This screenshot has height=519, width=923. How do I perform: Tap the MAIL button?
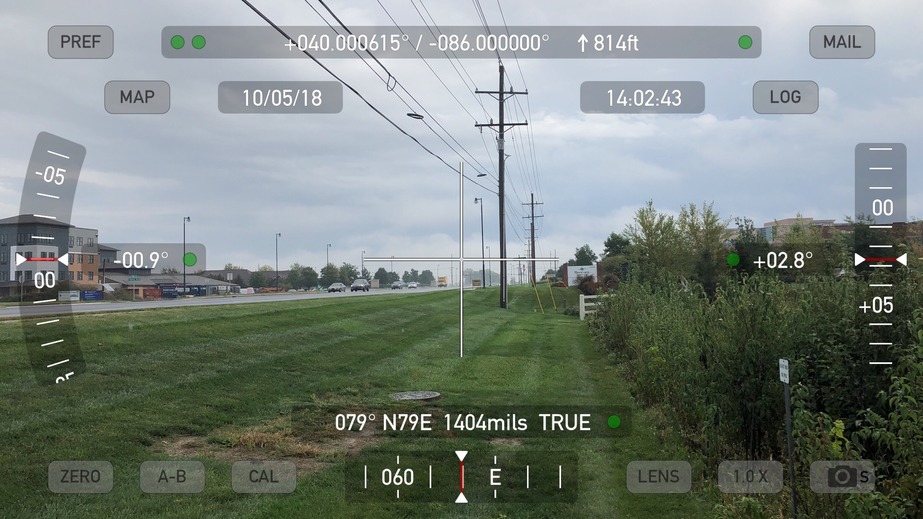tap(842, 42)
